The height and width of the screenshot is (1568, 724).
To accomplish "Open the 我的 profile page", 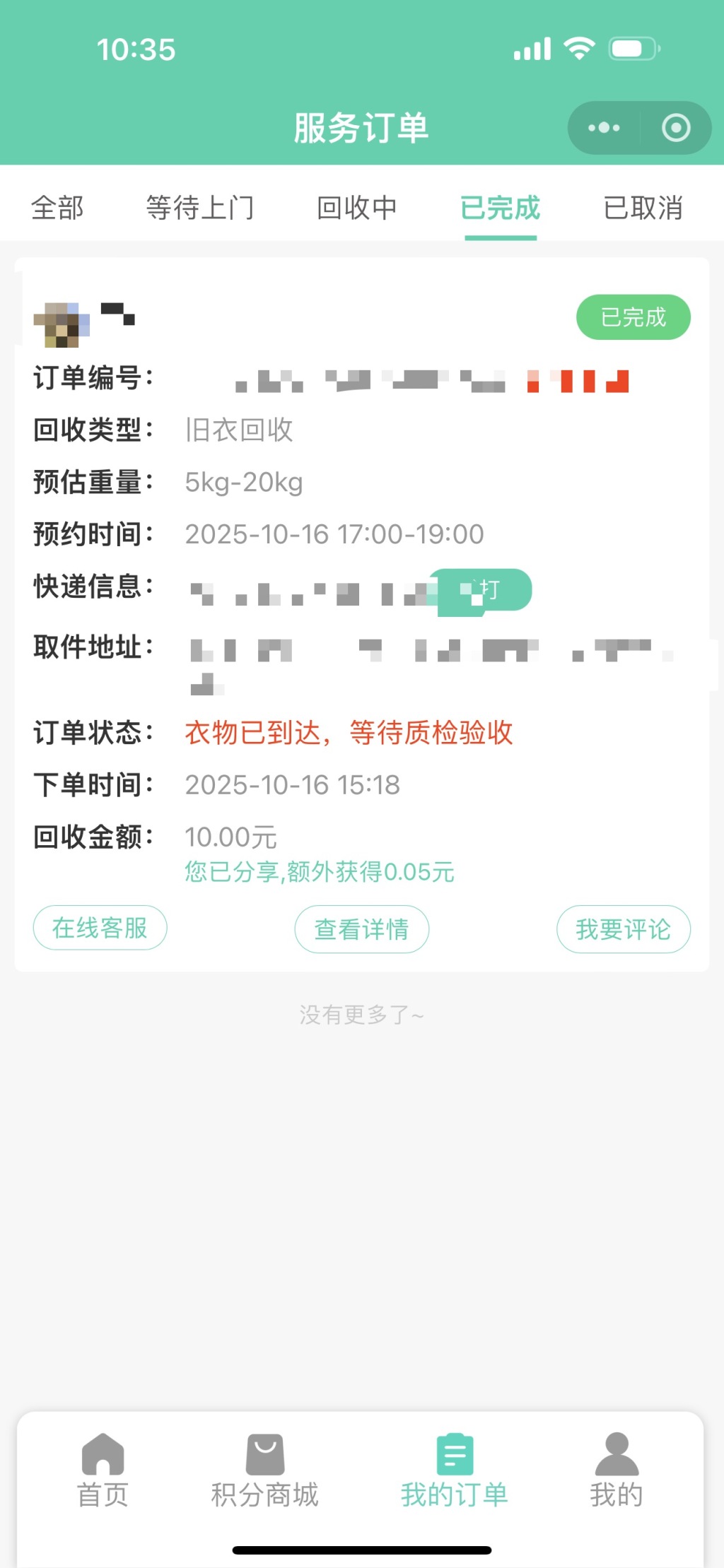I will click(617, 1470).
